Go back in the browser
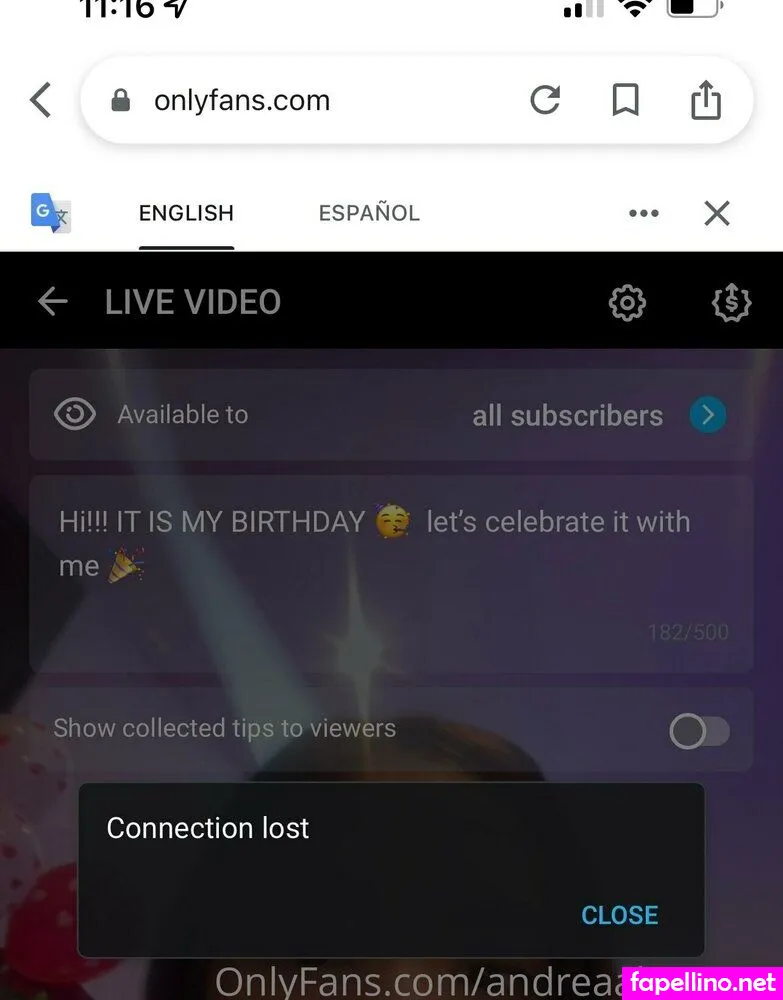This screenshot has height=1000, width=783. (40, 100)
